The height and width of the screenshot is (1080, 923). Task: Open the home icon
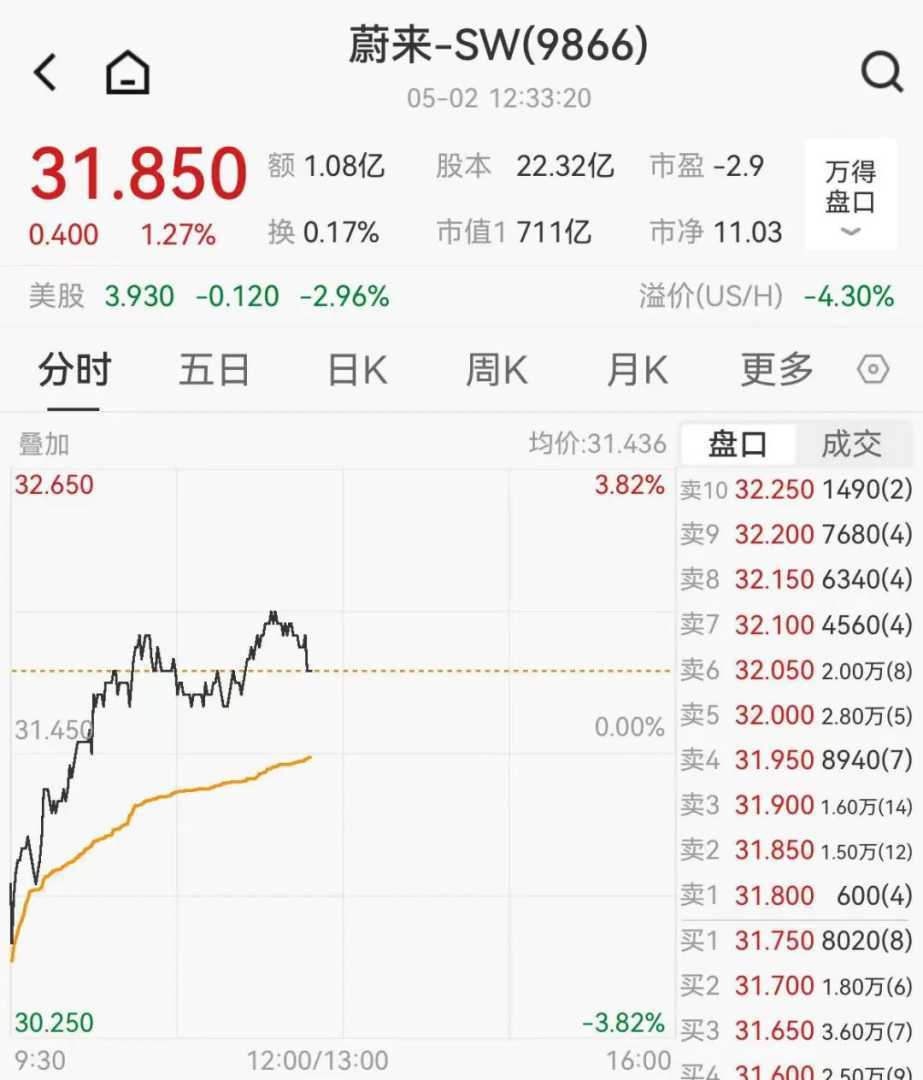(x=127, y=73)
